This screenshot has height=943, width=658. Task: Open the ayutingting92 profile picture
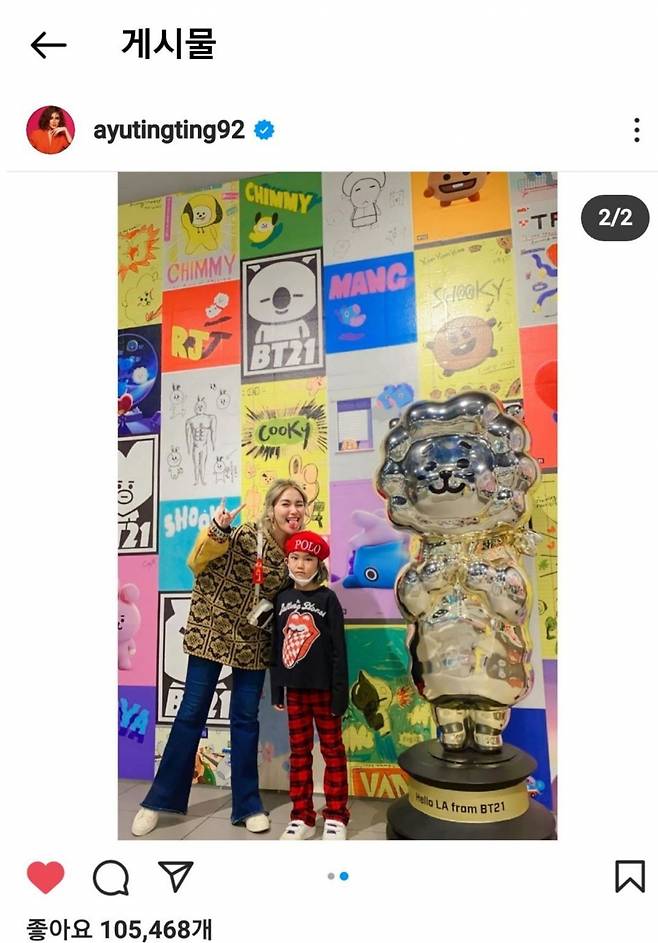point(50,130)
